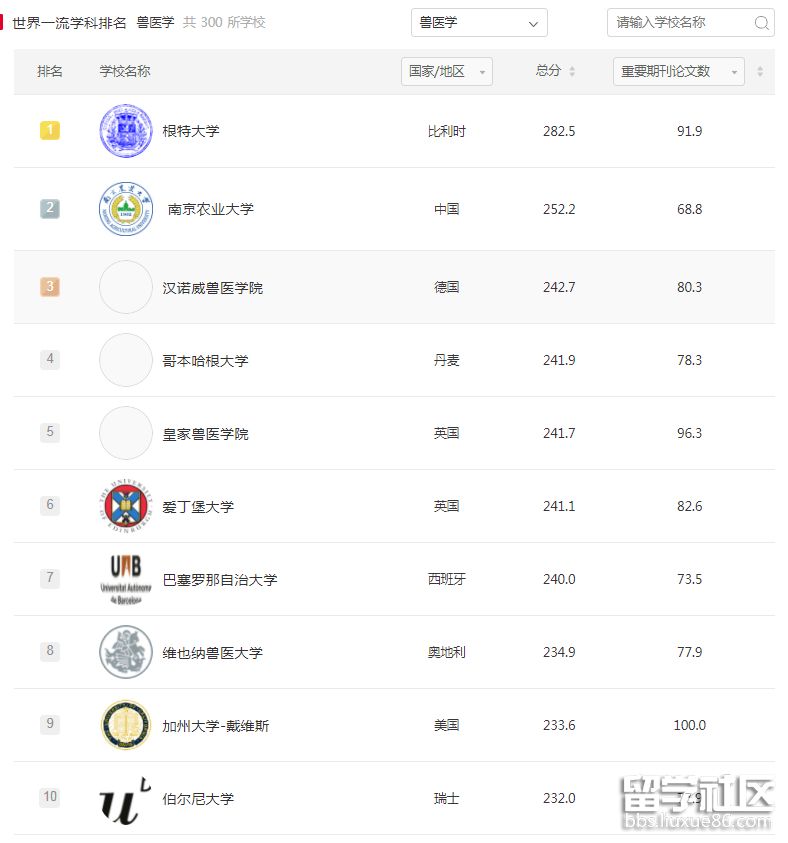Open 巴塞罗那自治大学 school page

point(219,579)
